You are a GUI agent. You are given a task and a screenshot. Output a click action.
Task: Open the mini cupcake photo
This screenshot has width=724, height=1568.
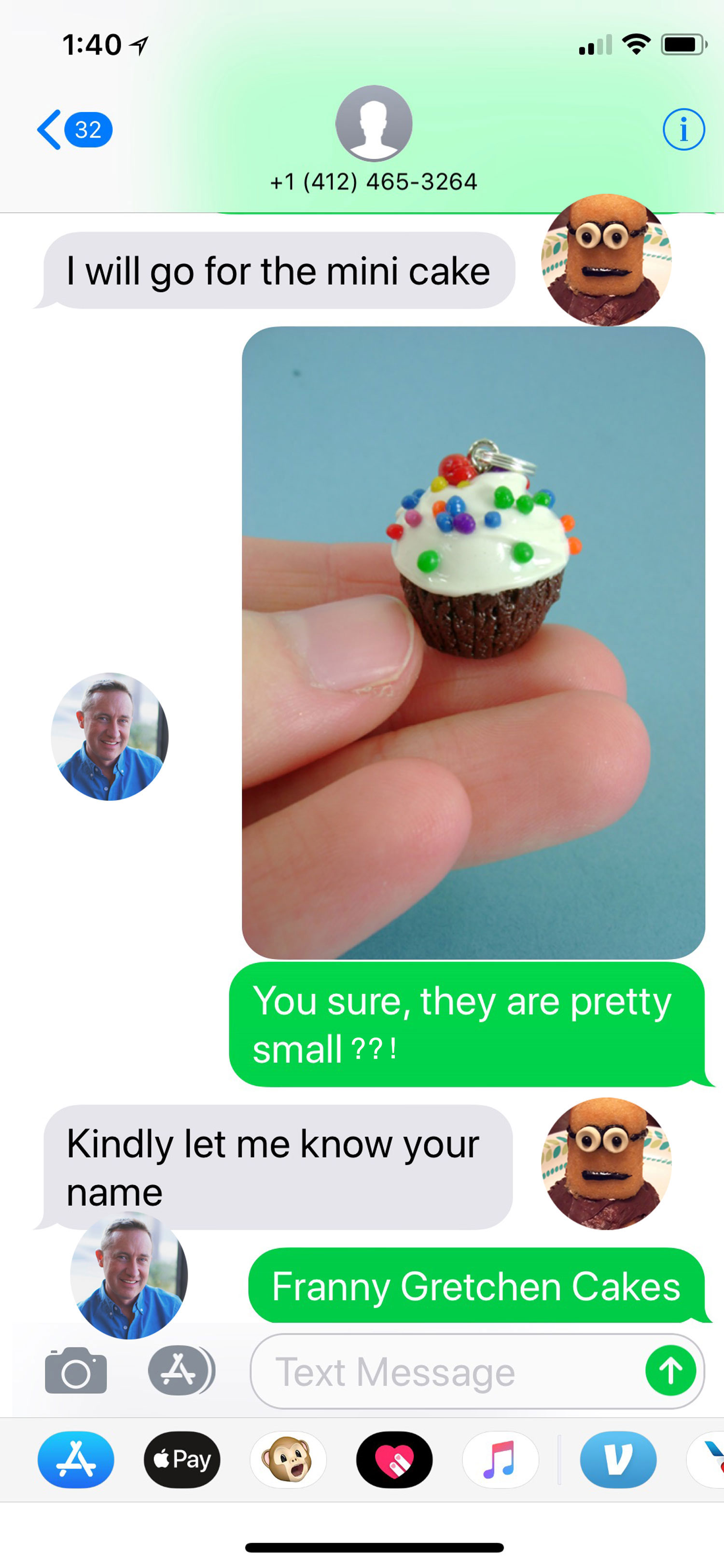(473, 642)
